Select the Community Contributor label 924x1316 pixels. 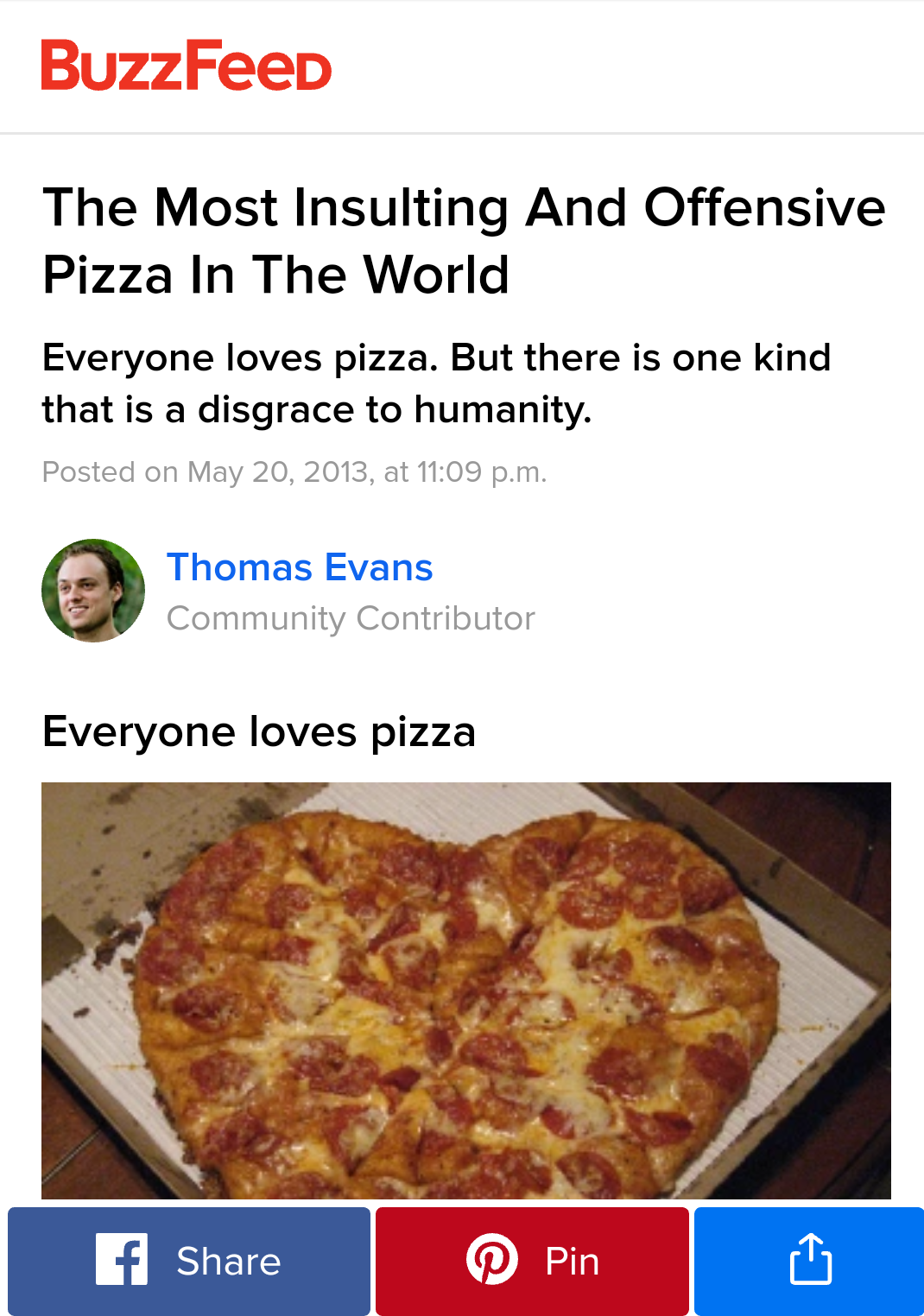351,618
